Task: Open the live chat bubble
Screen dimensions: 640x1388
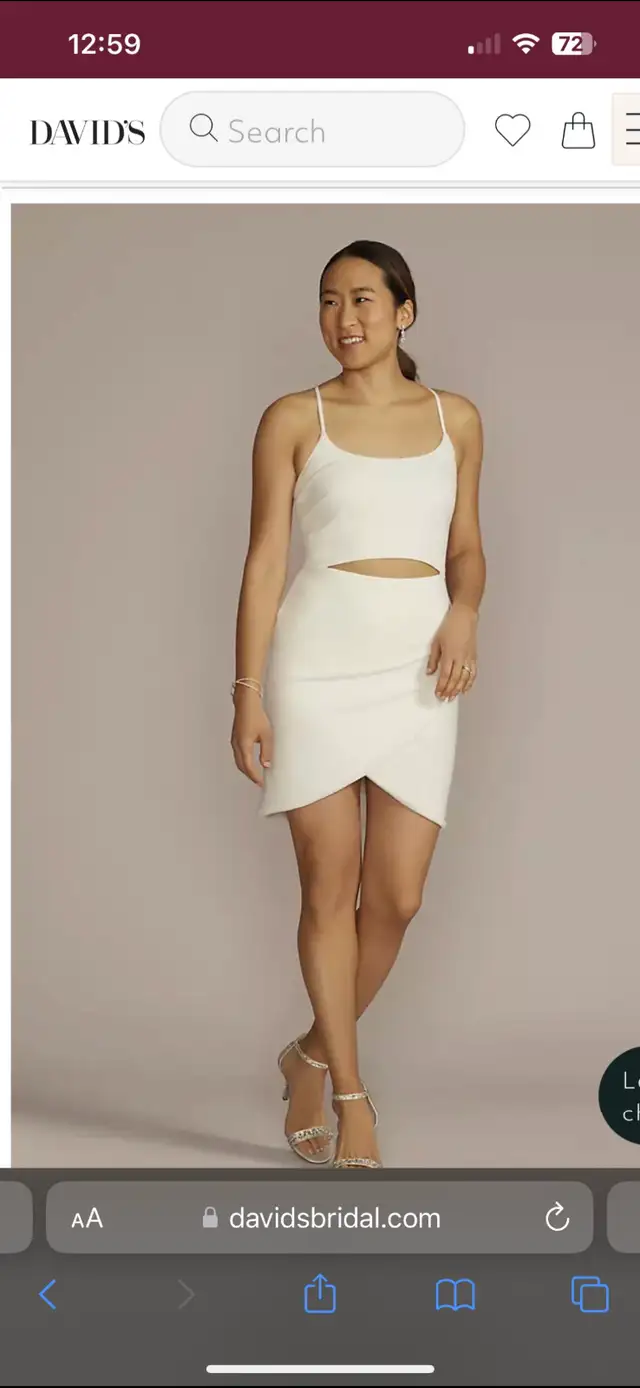Action: (624, 1096)
